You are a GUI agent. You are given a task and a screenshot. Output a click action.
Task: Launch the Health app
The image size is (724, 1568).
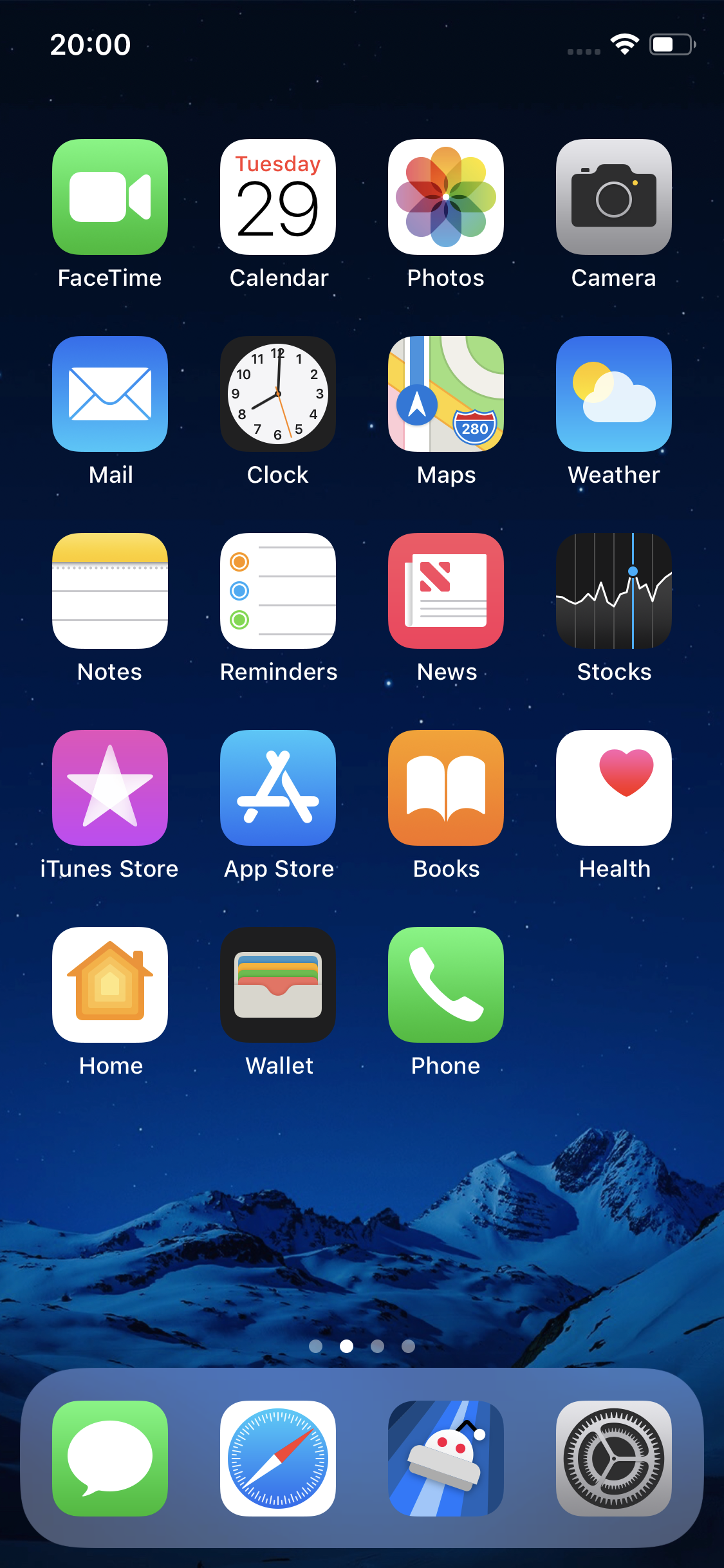pyautogui.click(x=614, y=788)
